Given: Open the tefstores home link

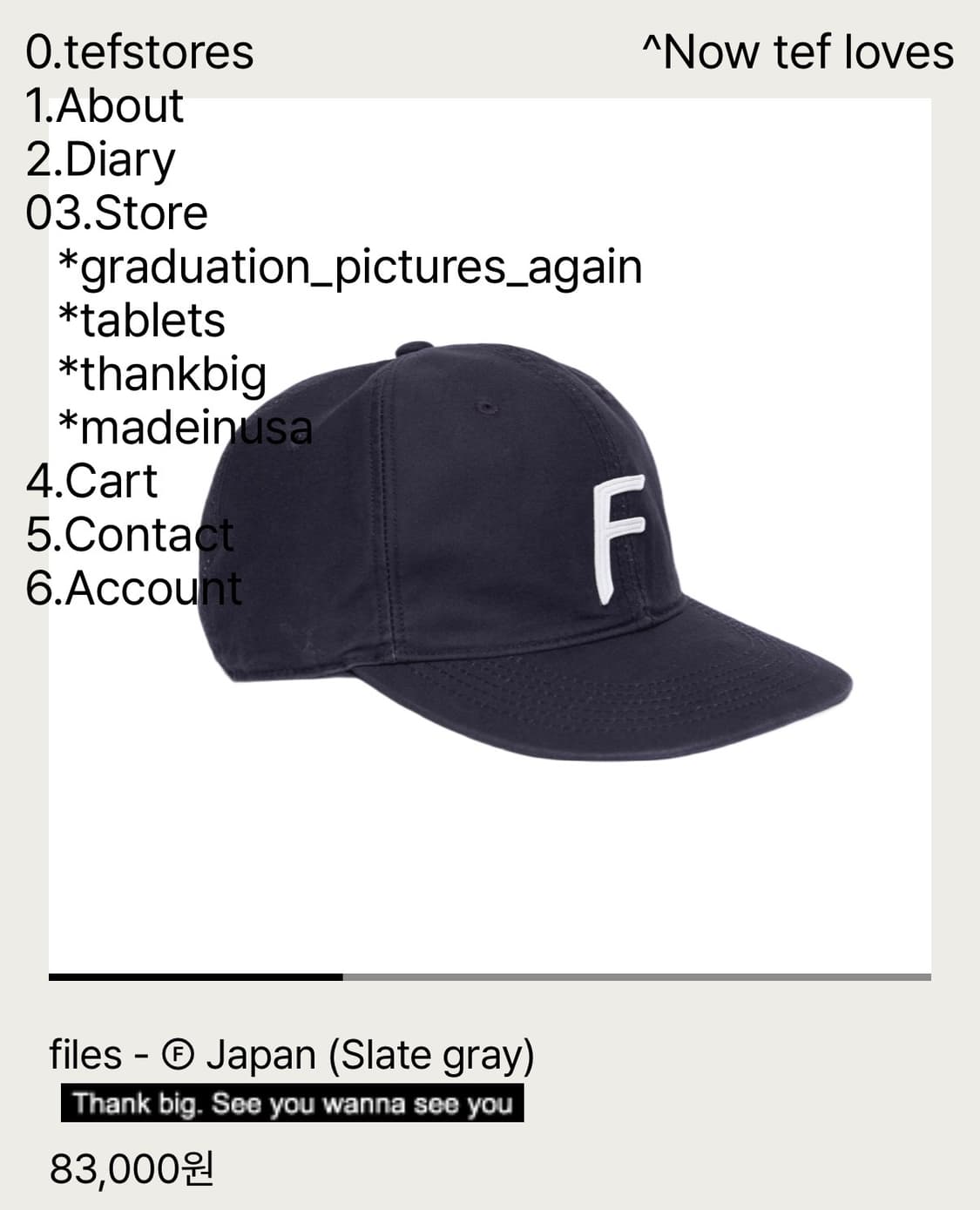Looking at the screenshot, I should click(x=139, y=52).
